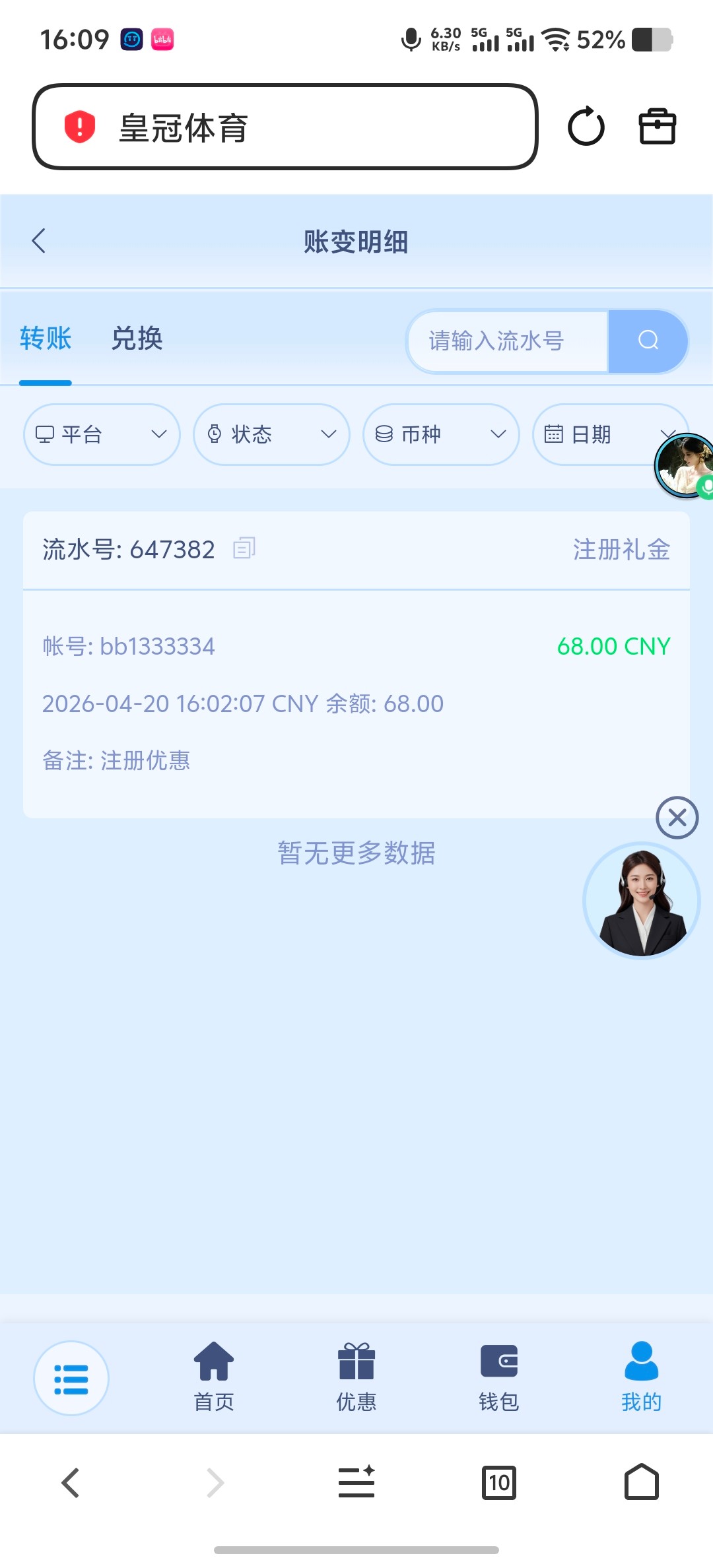Select the 转账 tab

pos(45,339)
